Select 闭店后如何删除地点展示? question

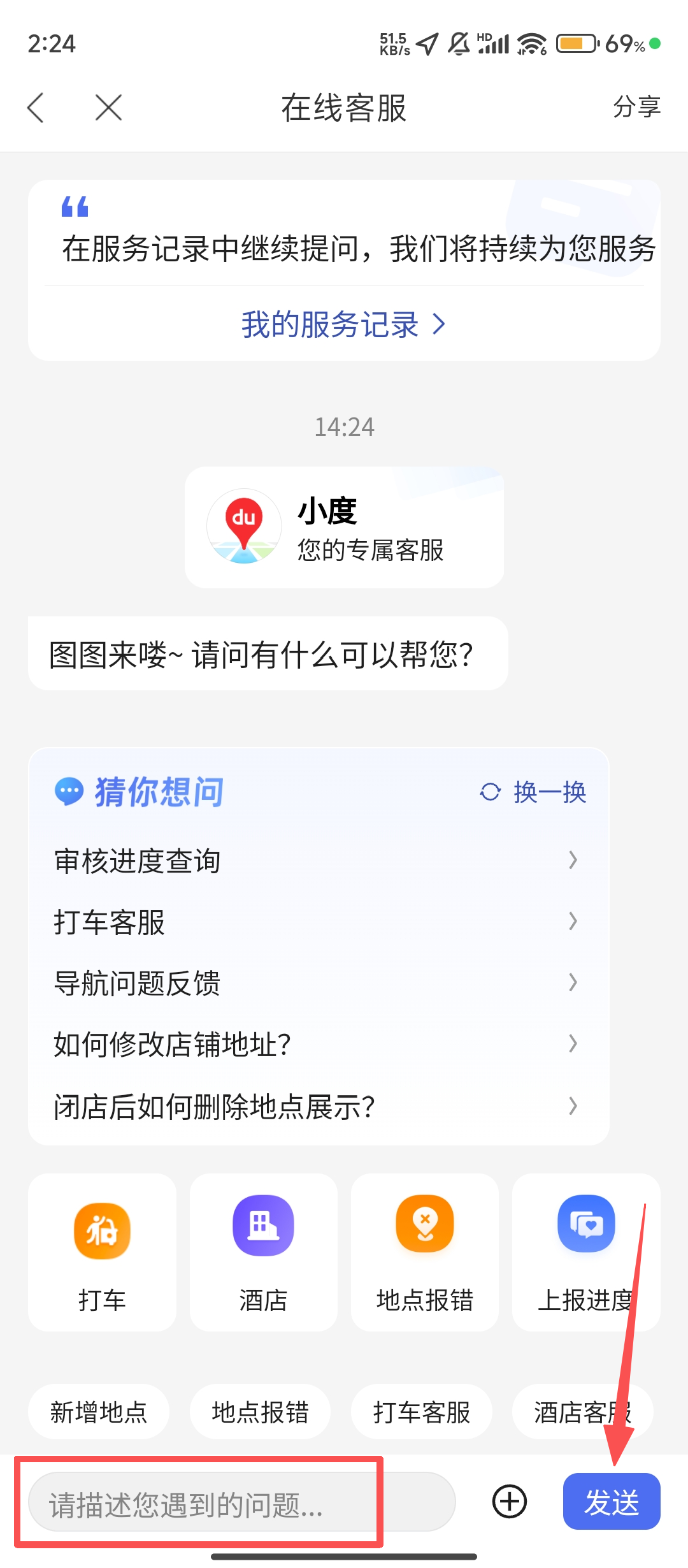[317, 1106]
